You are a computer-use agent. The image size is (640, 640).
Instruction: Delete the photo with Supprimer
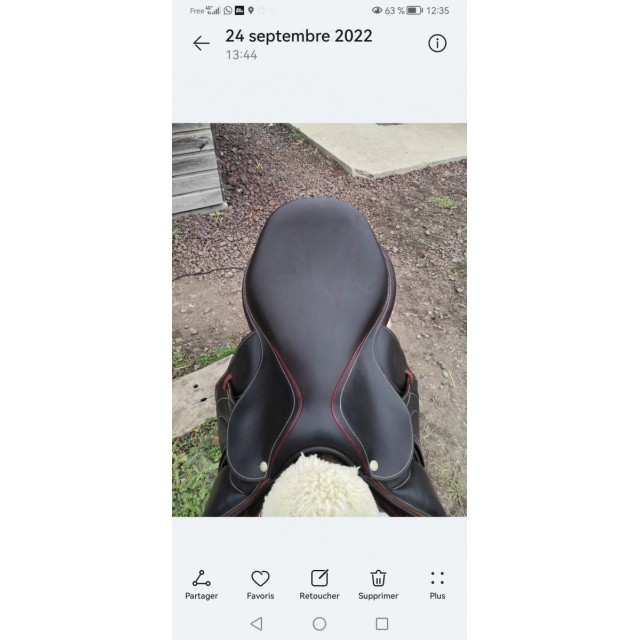pos(378,584)
